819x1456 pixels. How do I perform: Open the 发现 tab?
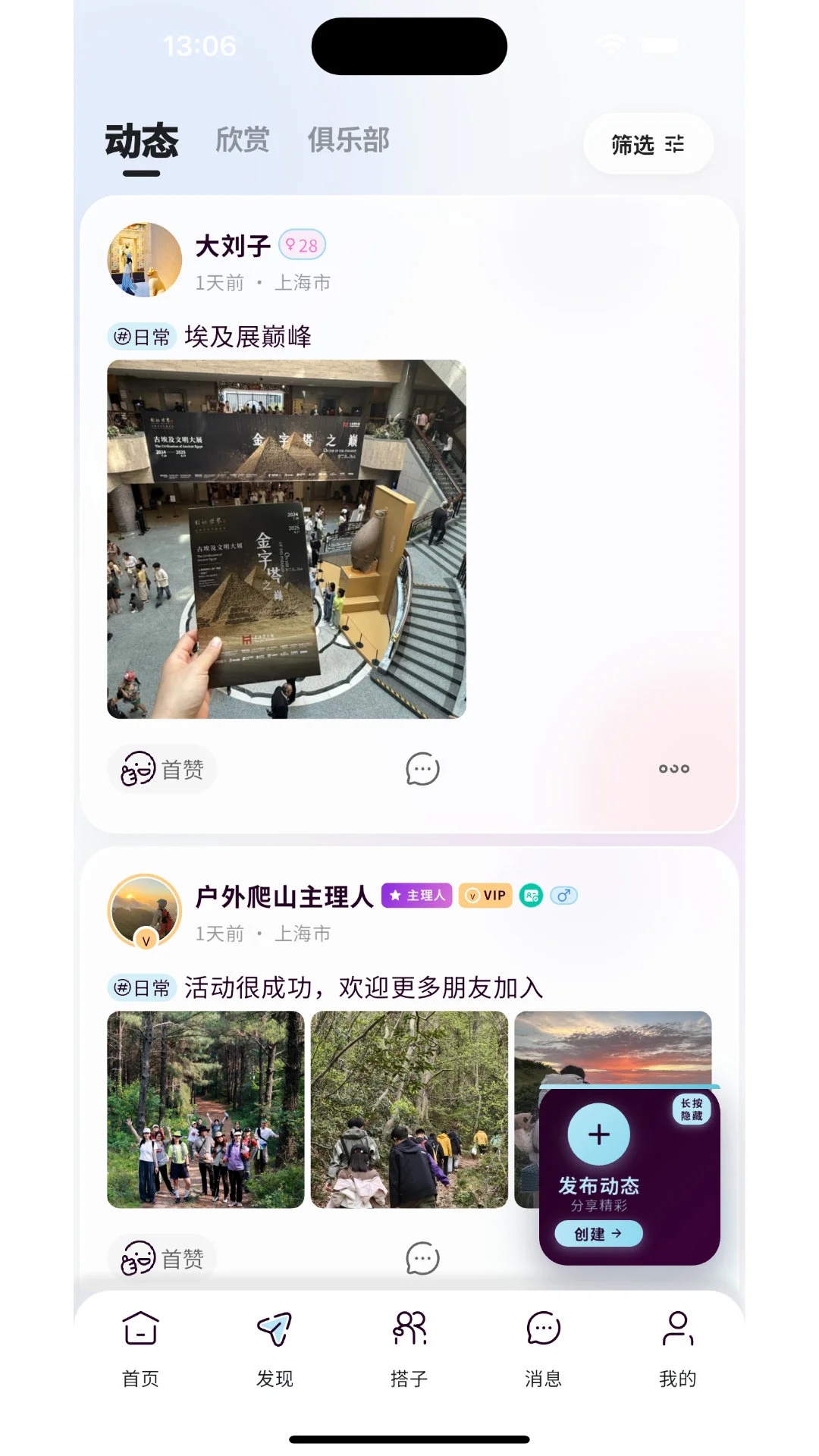tap(275, 1350)
